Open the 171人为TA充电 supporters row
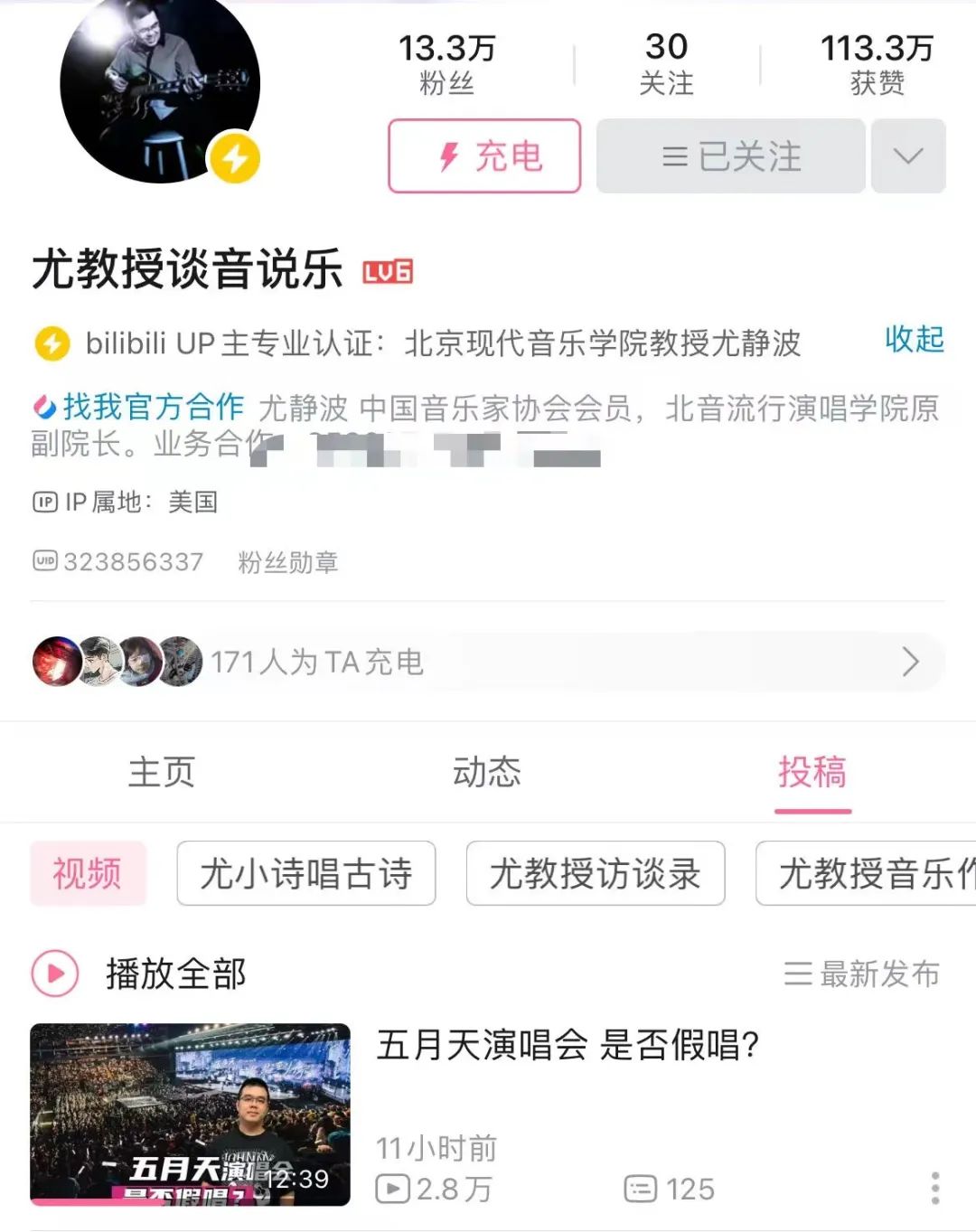The image size is (976, 1232). 488,662
